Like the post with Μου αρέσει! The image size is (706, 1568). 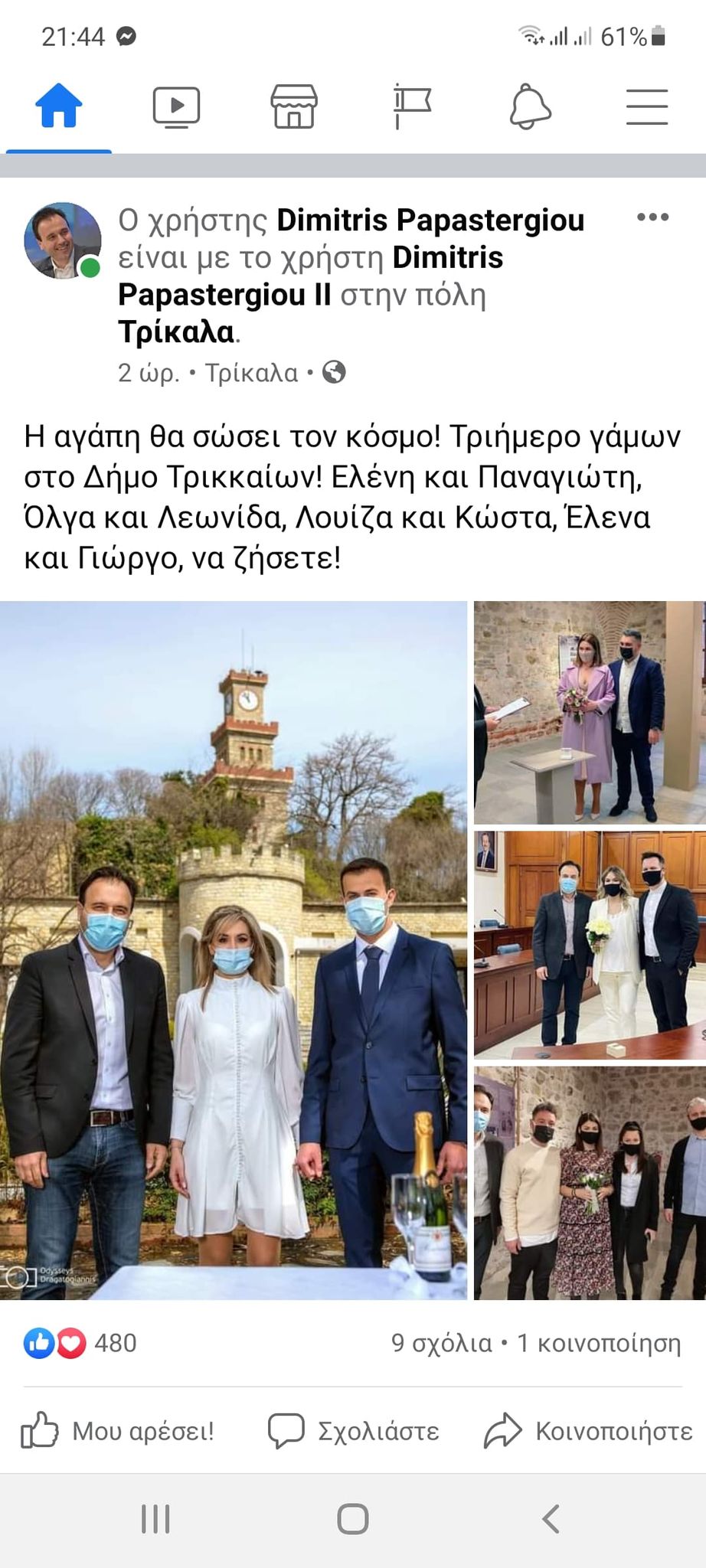pyautogui.click(x=117, y=1431)
